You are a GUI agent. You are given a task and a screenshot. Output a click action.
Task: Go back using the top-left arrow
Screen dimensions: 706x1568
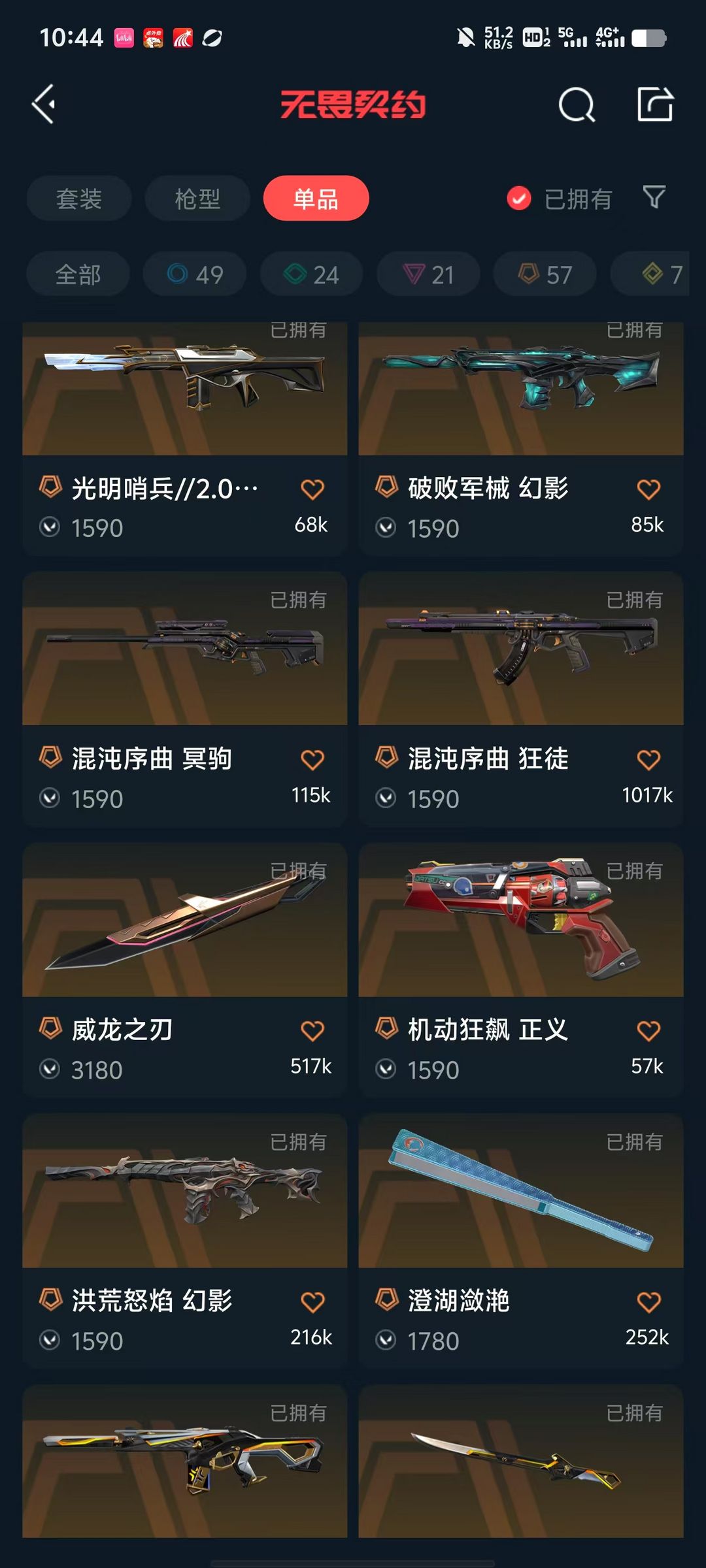[x=44, y=104]
